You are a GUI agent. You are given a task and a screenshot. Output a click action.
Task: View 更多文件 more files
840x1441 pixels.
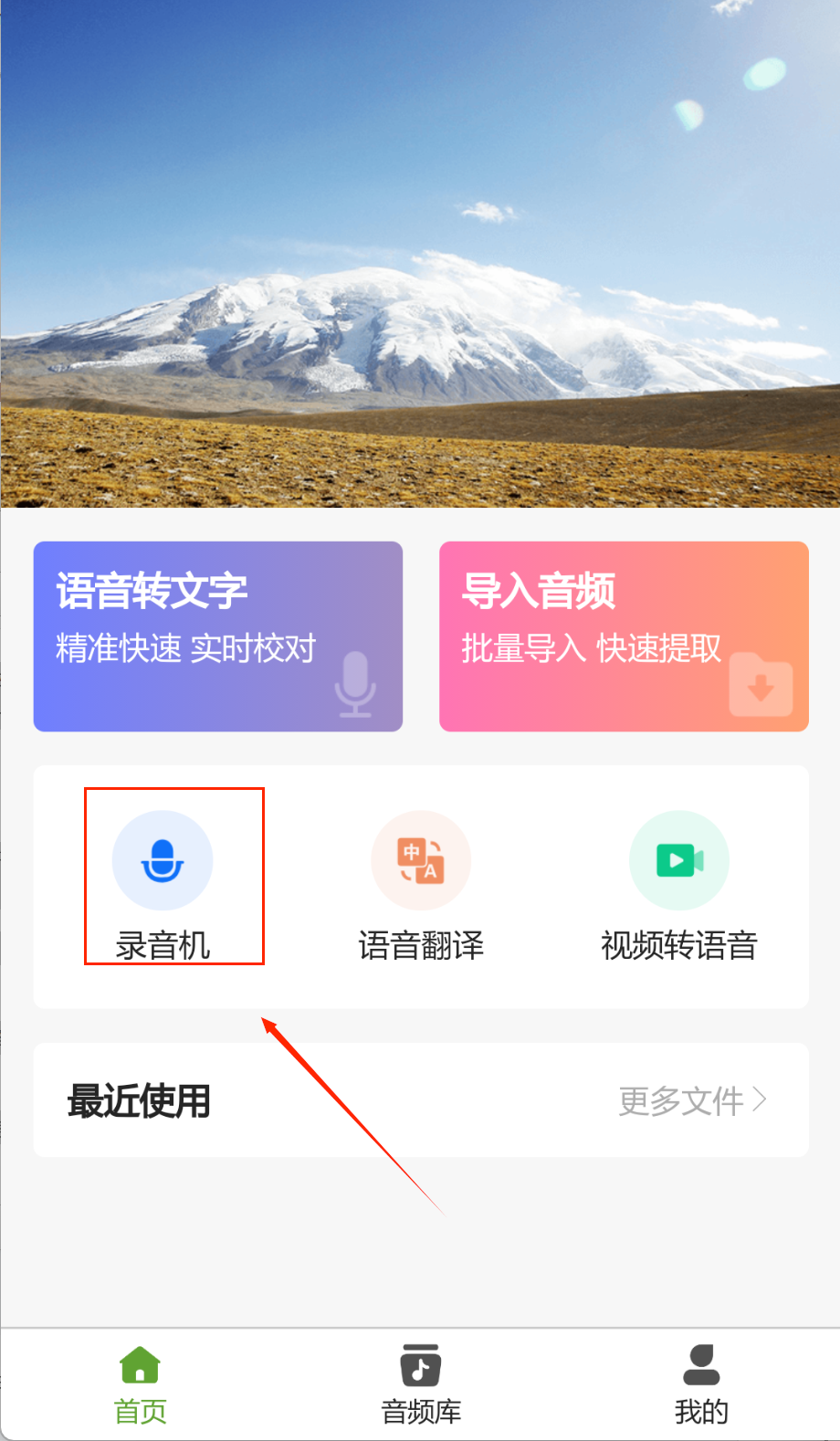(692, 1101)
